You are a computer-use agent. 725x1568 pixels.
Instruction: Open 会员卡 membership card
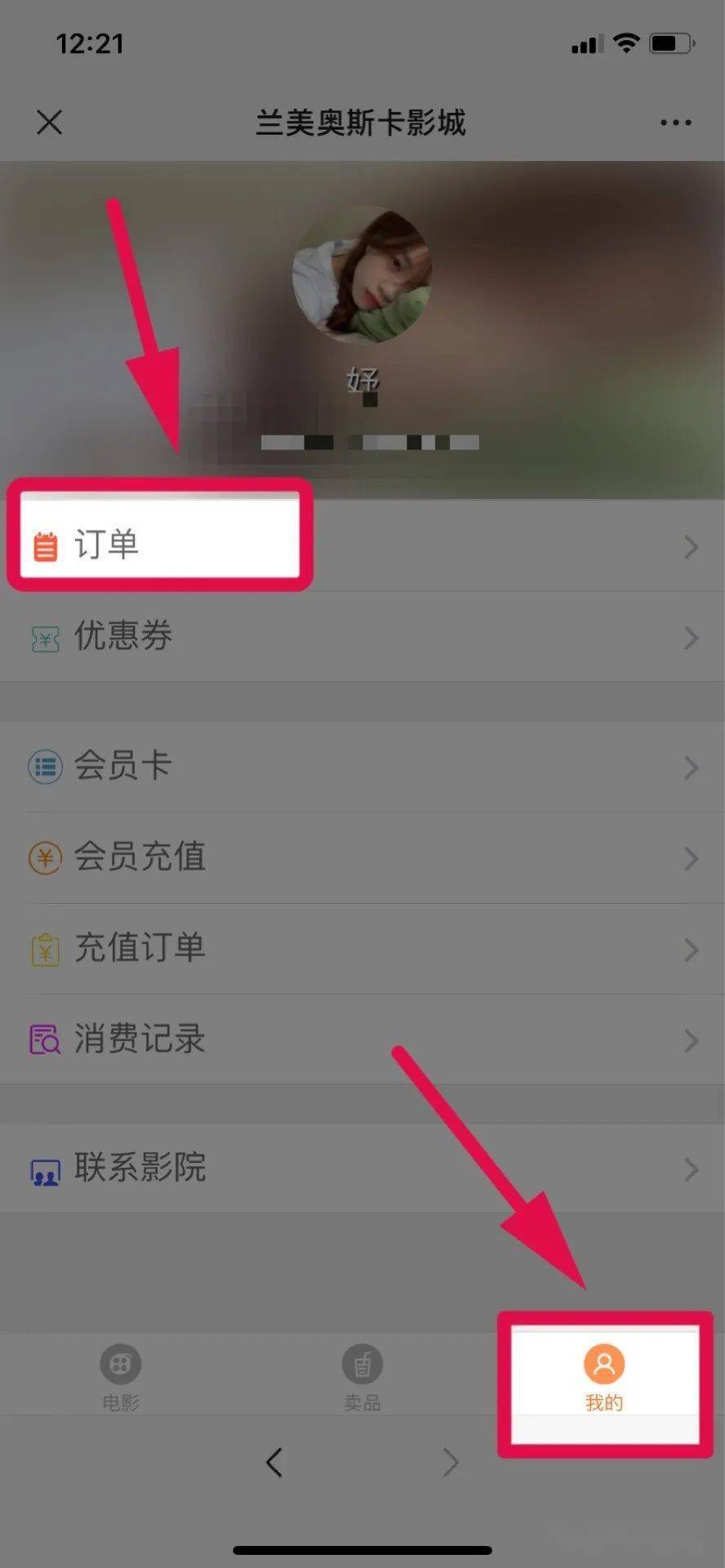(362, 767)
